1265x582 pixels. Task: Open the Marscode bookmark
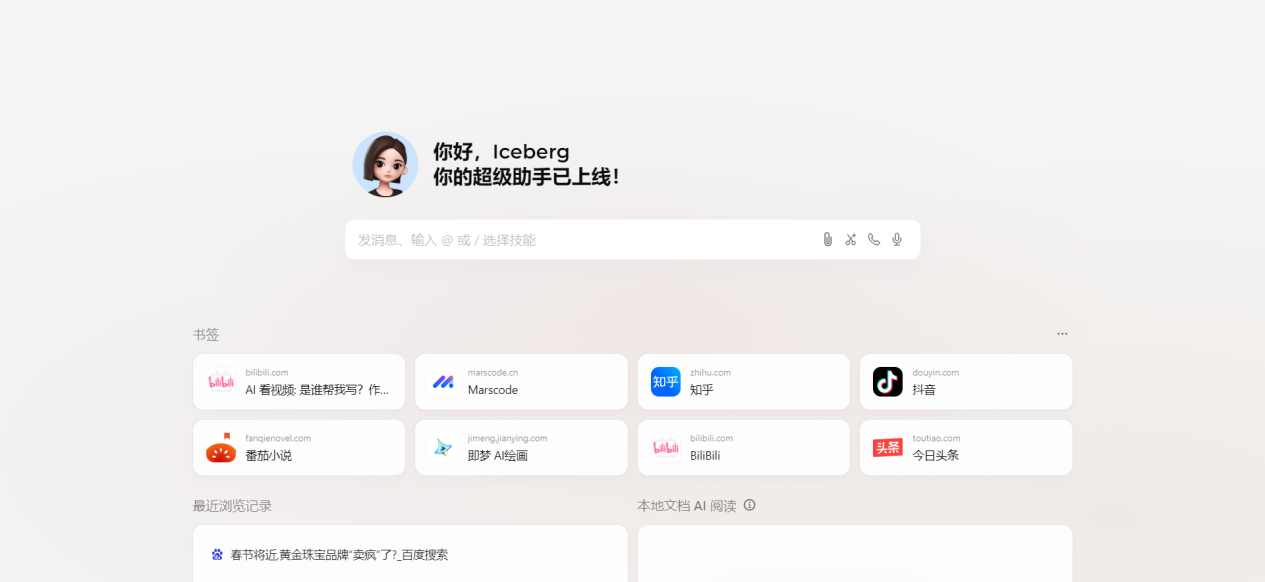[521, 382]
